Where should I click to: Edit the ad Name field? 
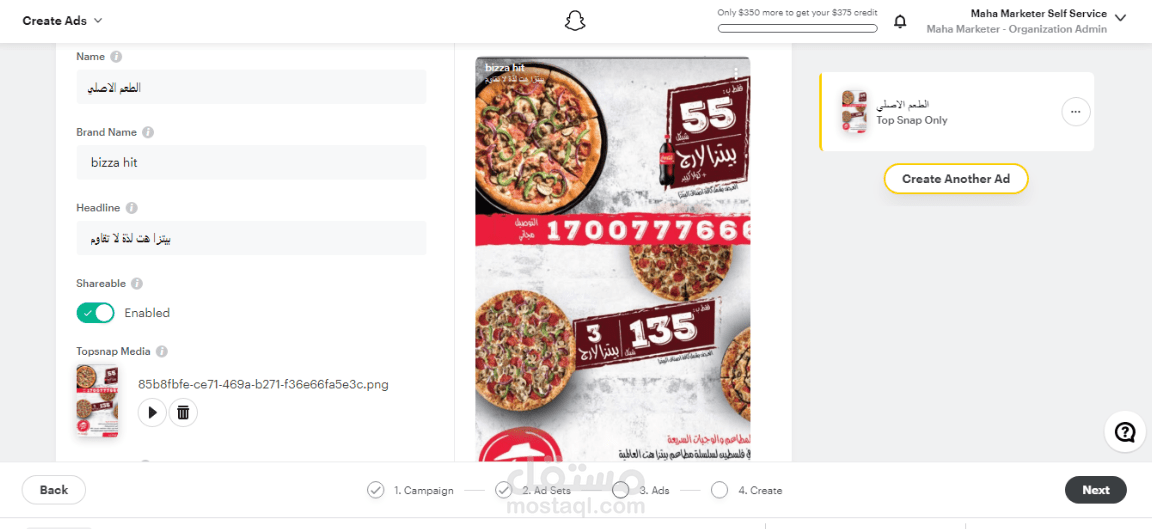tap(251, 87)
